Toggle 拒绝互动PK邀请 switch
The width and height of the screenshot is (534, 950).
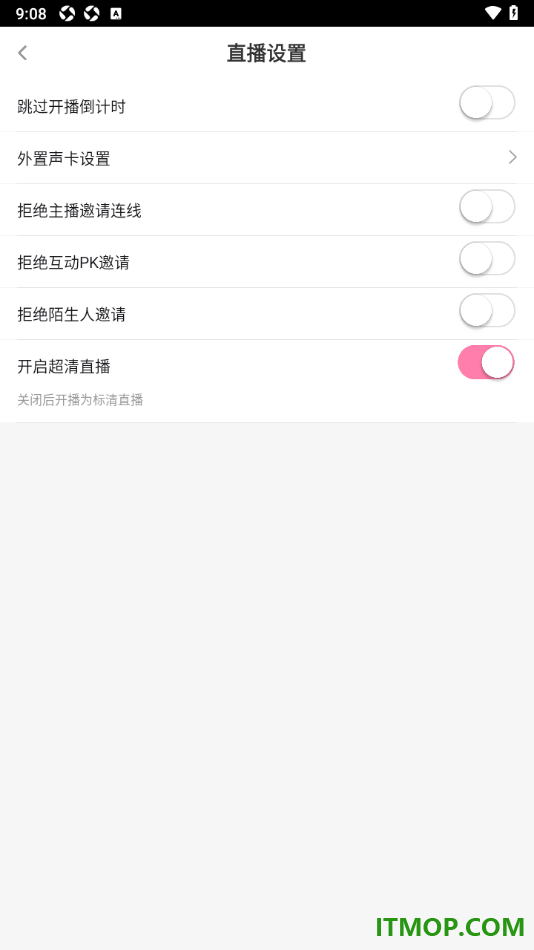(487, 259)
